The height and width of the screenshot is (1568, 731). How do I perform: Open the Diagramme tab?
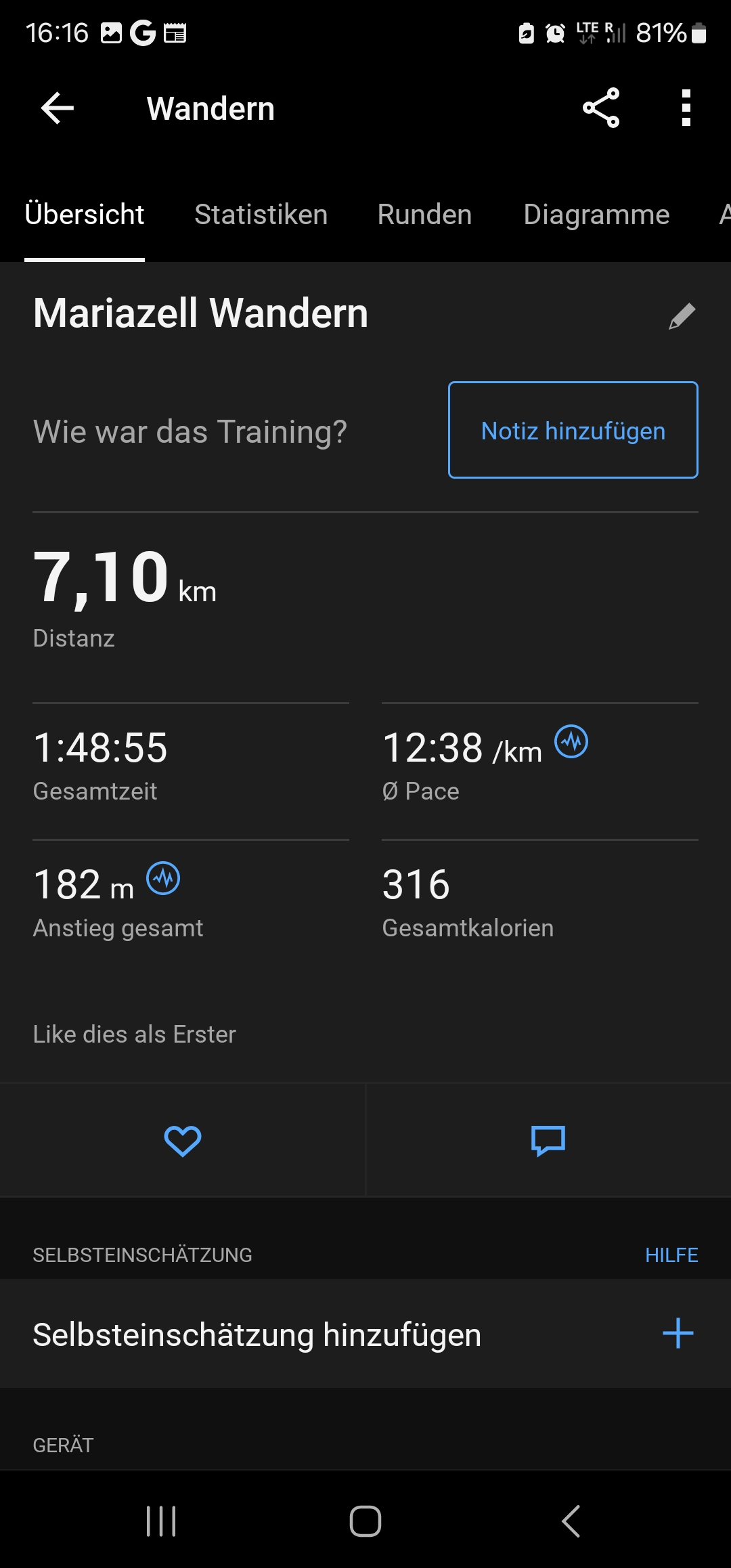point(596,215)
